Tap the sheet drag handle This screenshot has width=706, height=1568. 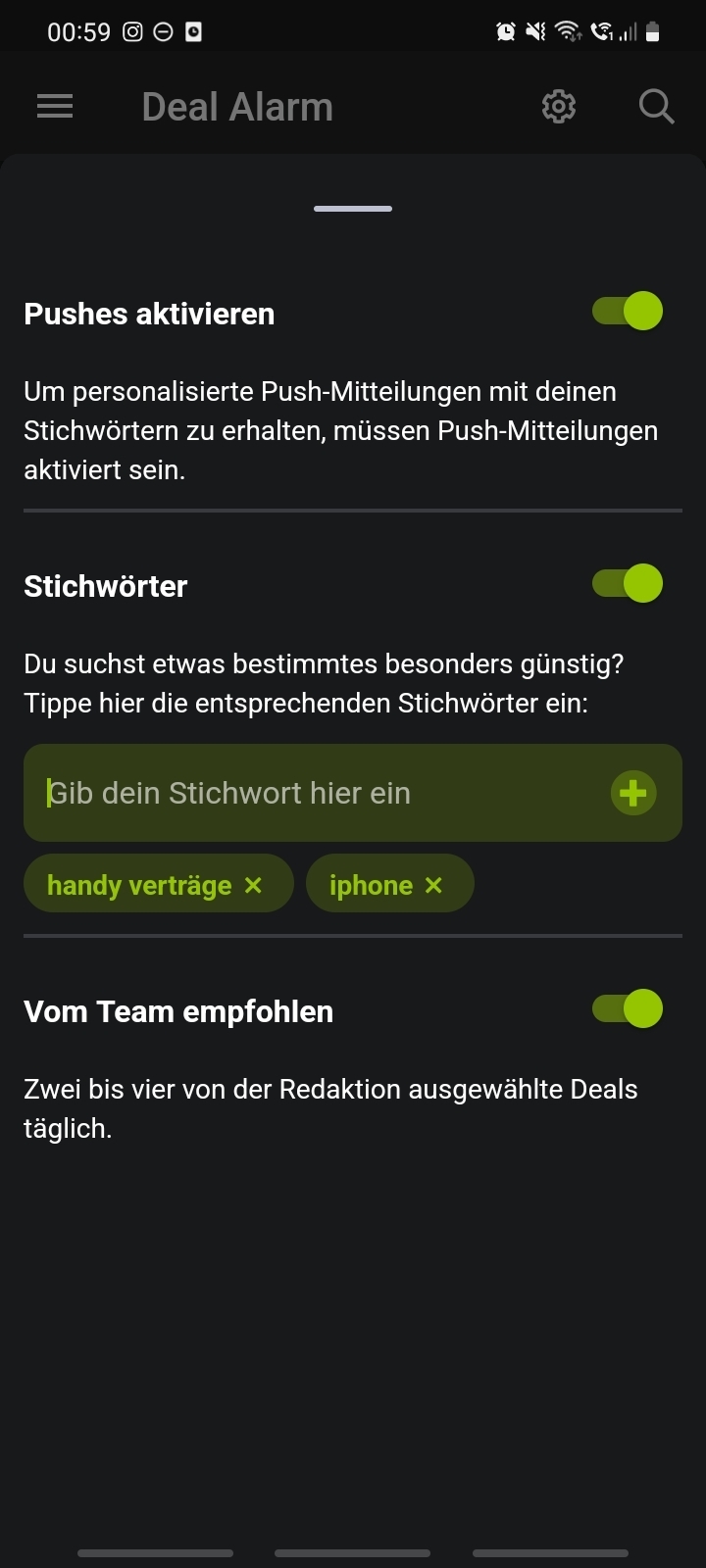(353, 209)
